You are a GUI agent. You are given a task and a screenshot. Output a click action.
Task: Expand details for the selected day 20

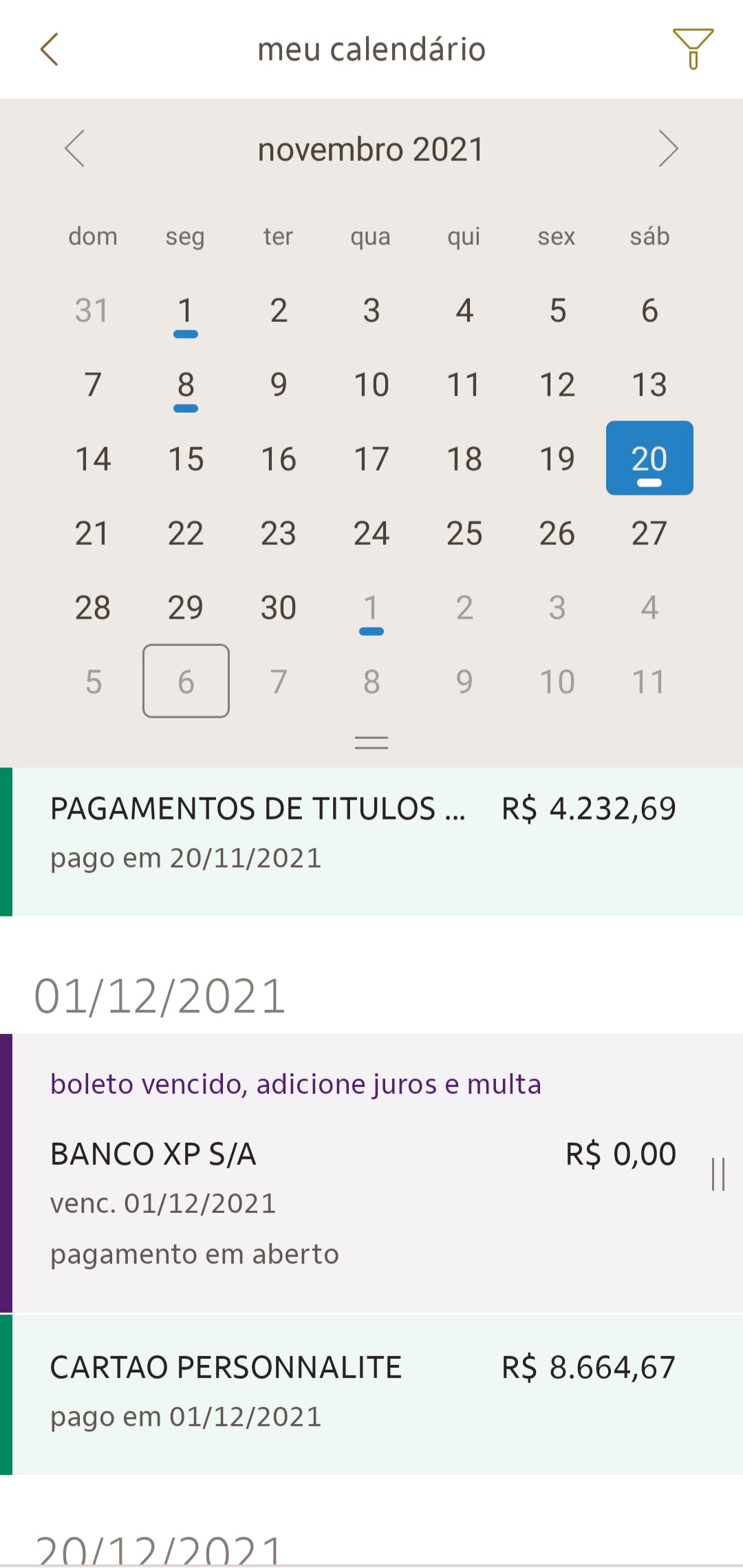coord(649,458)
